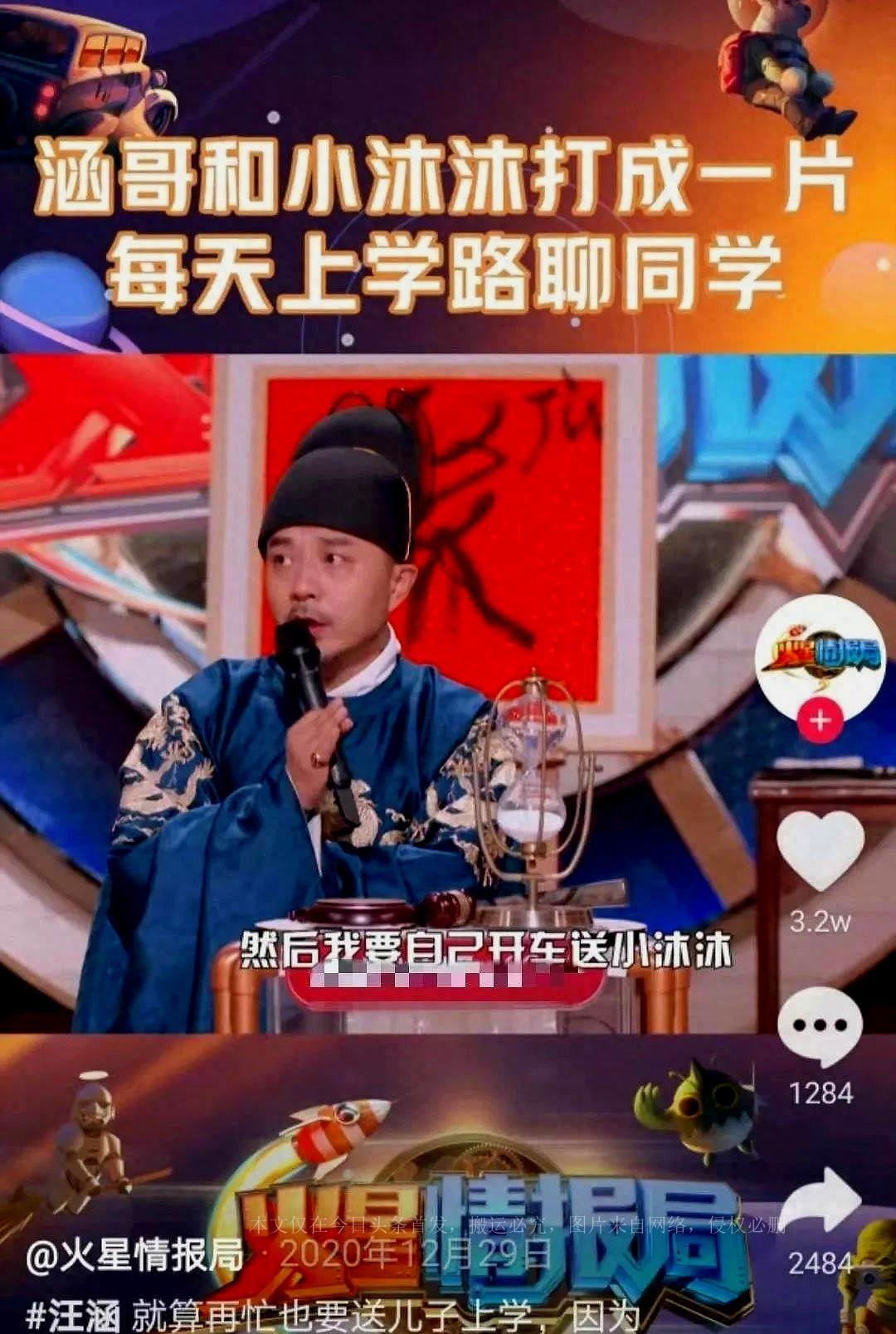Open the comments with 1284 replies
The width and height of the screenshot is (896, 1334).
[820, 1027]
